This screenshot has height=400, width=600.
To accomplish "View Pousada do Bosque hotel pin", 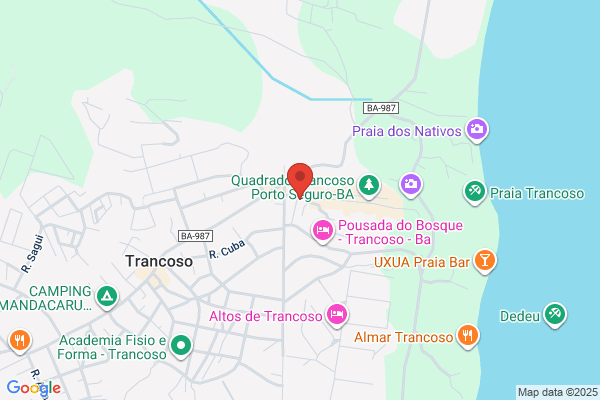I will pyautogui.click(x=323, y=231).
